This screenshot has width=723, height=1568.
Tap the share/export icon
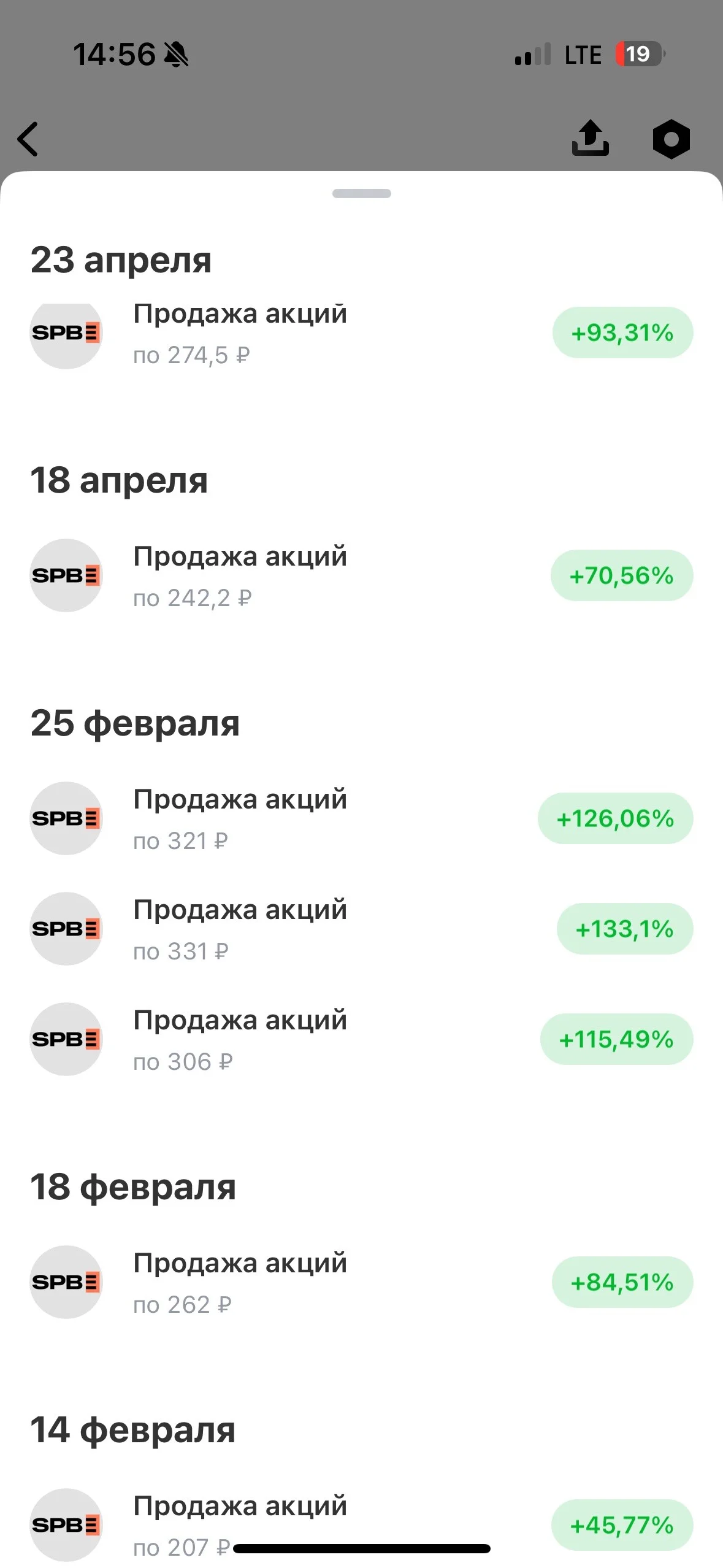pyautogui.click(x=590, y=138)
